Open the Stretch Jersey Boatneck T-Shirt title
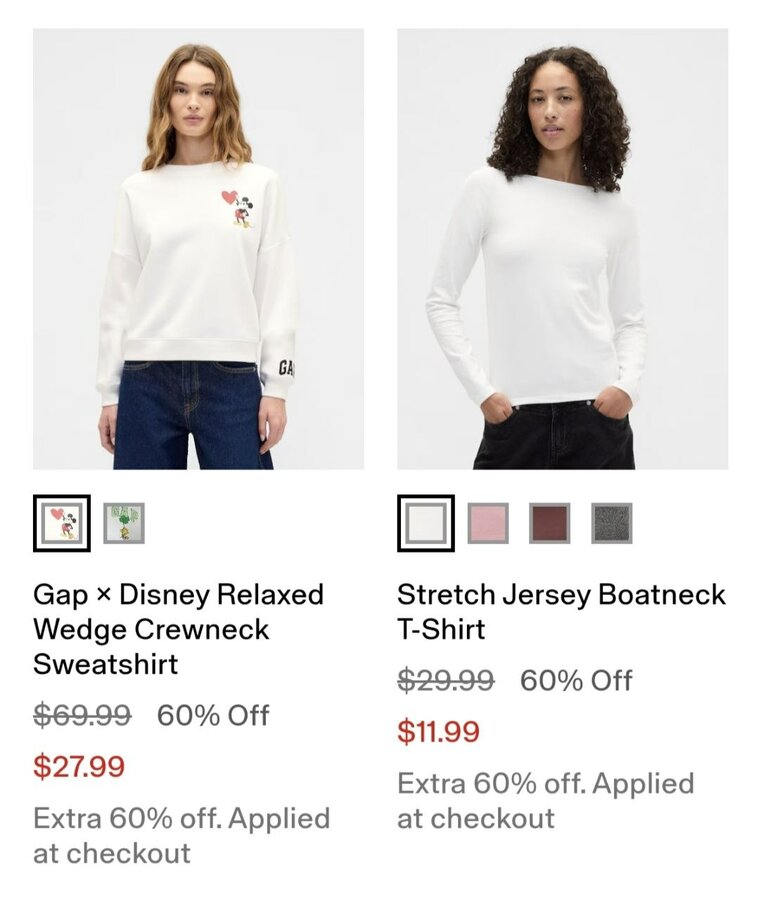 pyautogui.click(x=561, y=611)
